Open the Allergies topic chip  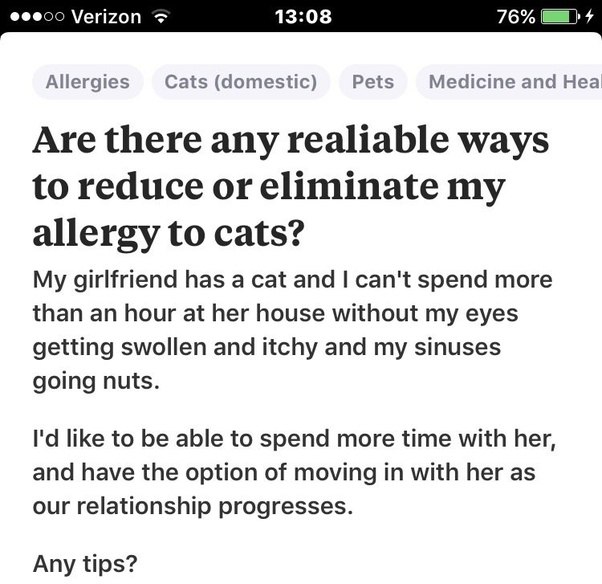(88, 82)
